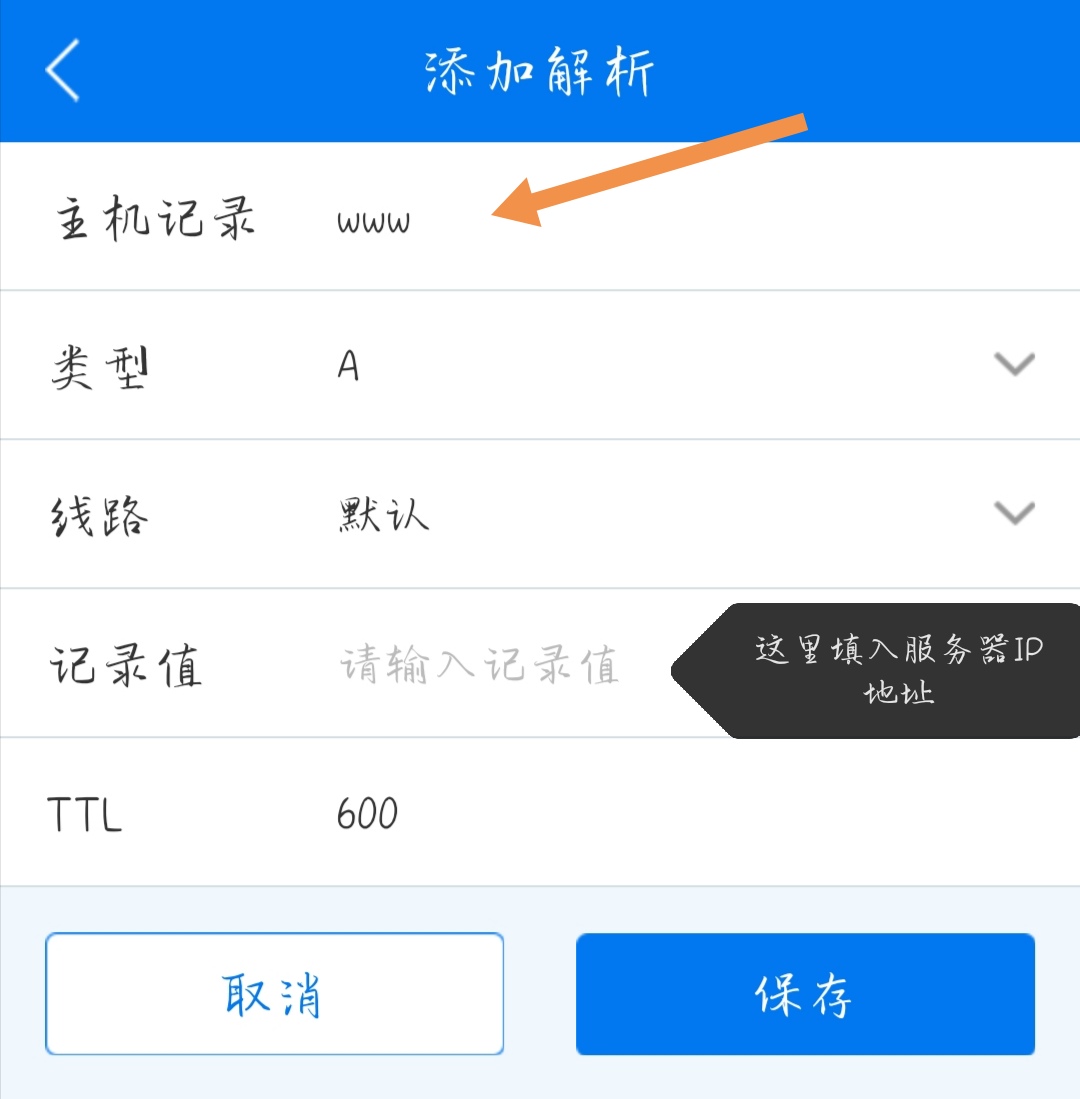The width and height of the screenshot is (1080, 1099).
Task: Focus the 记录值 input field
Action: 480,665
